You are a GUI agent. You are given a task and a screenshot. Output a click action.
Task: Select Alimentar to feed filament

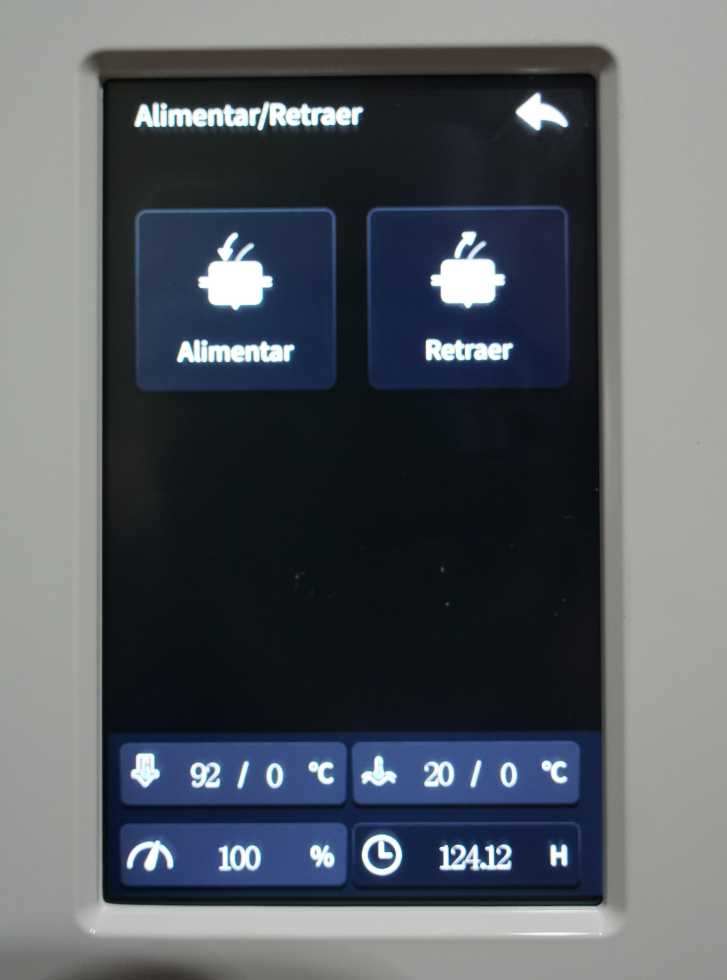click(235, 298)
